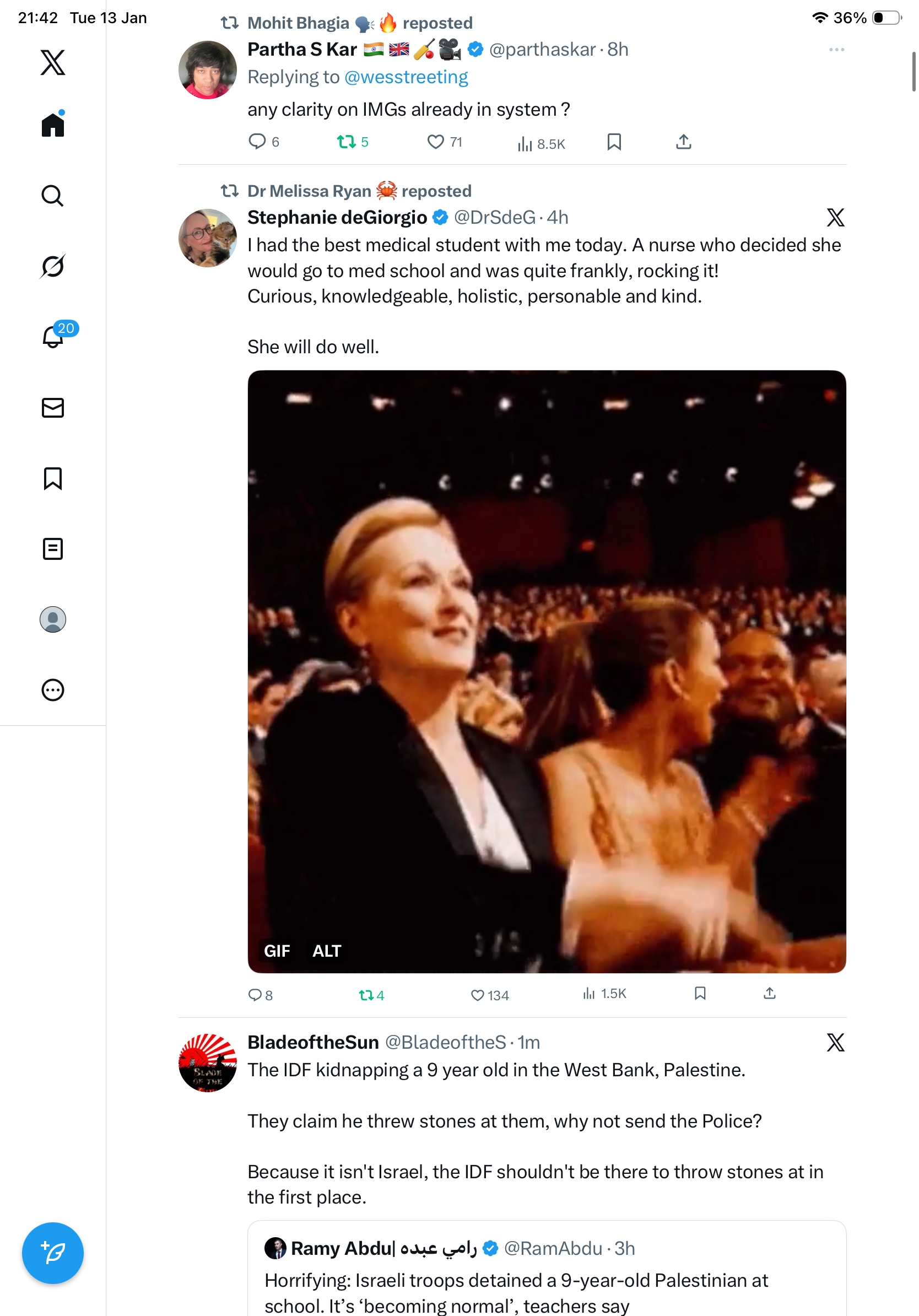Open Messages envelope in sidebar
Image resolution: width=919 pixels, height=1316 pixels.
tap(53, 407)
